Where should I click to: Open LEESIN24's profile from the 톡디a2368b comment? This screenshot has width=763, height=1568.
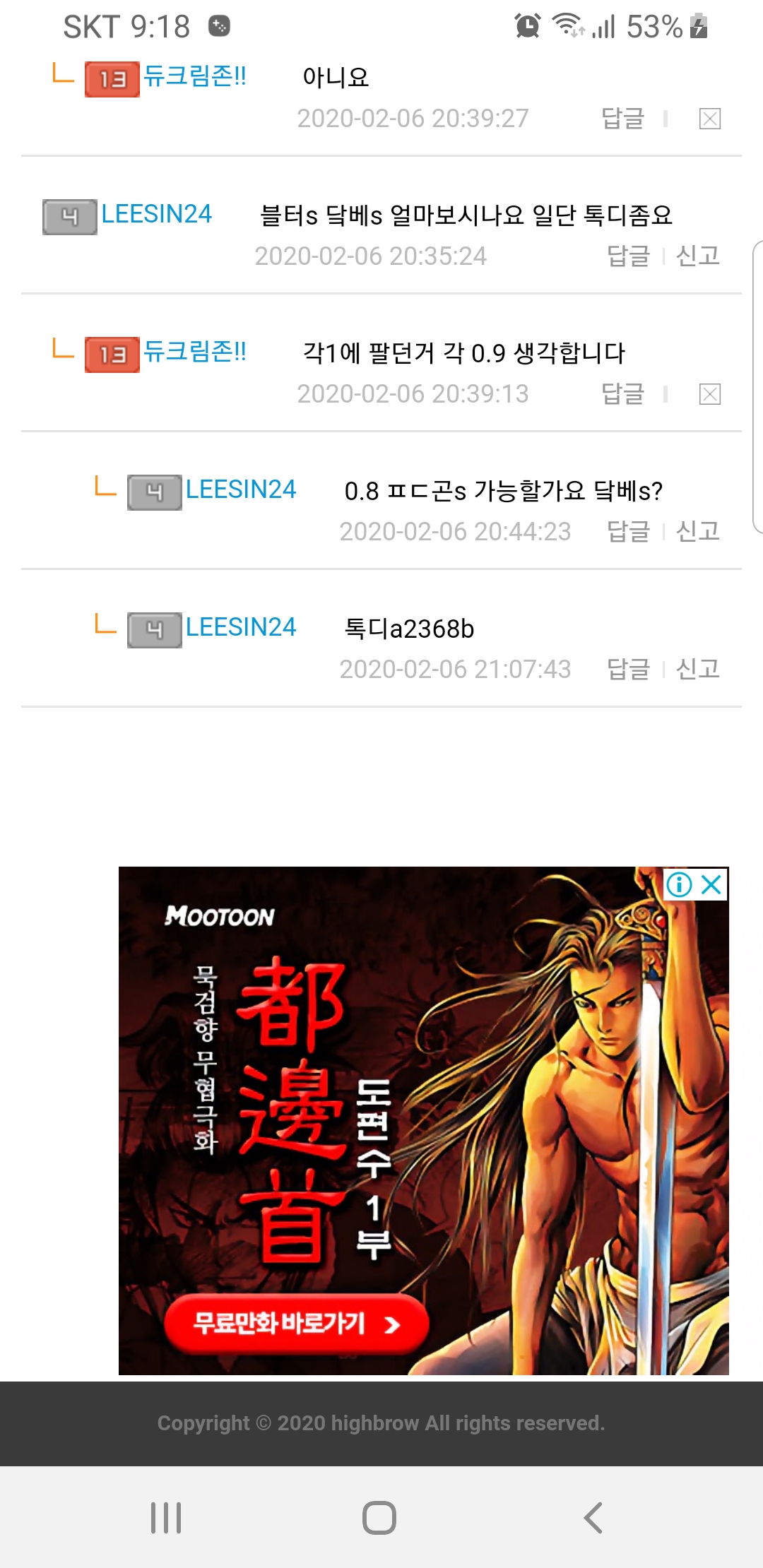point(240,627)
